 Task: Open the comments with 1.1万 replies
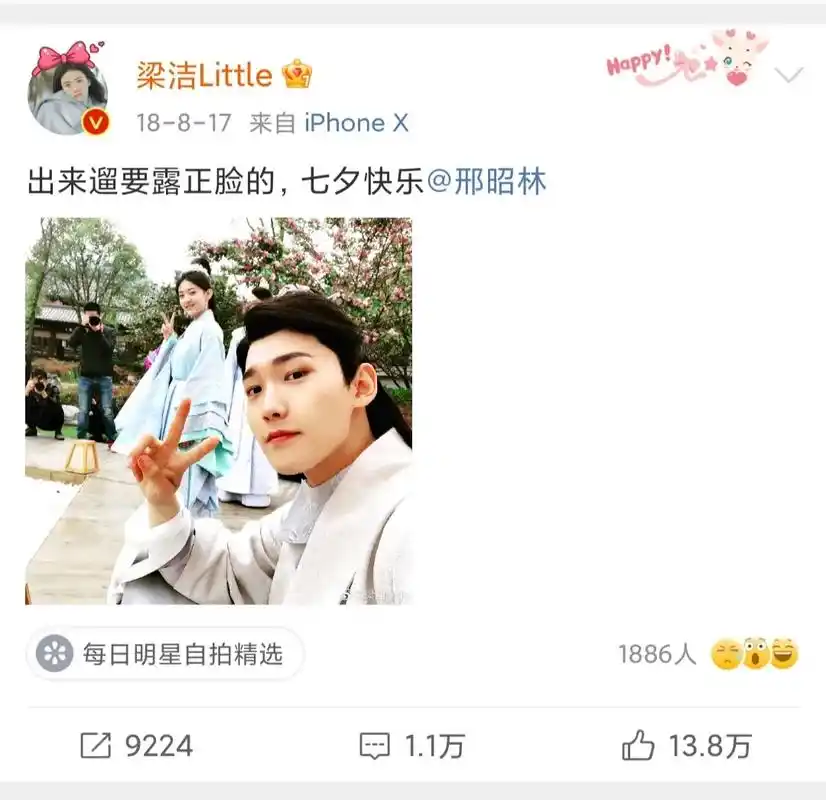coord(412,745)
